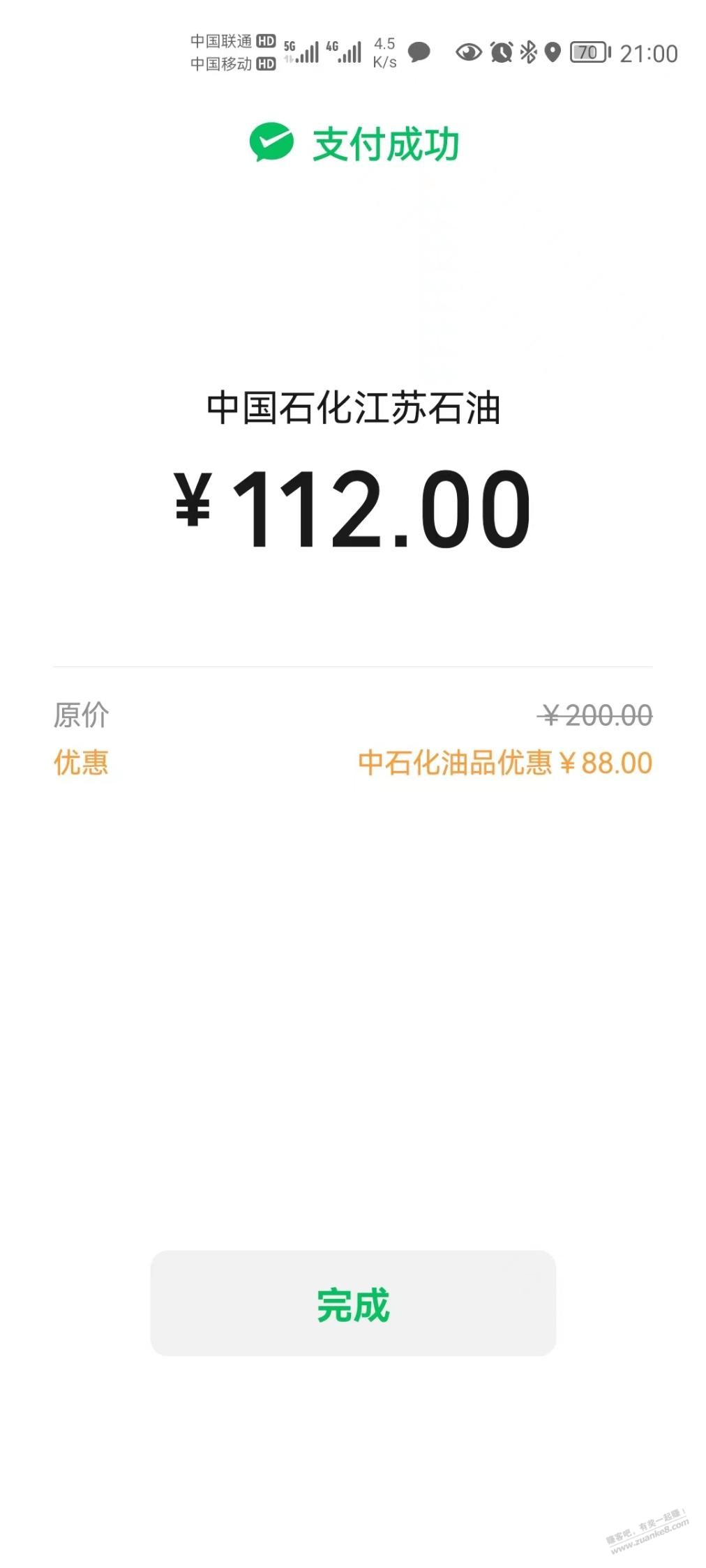Click the HD icon next to 中国联通
Screen dimensions: 706x1568
[x=266, y=42]
